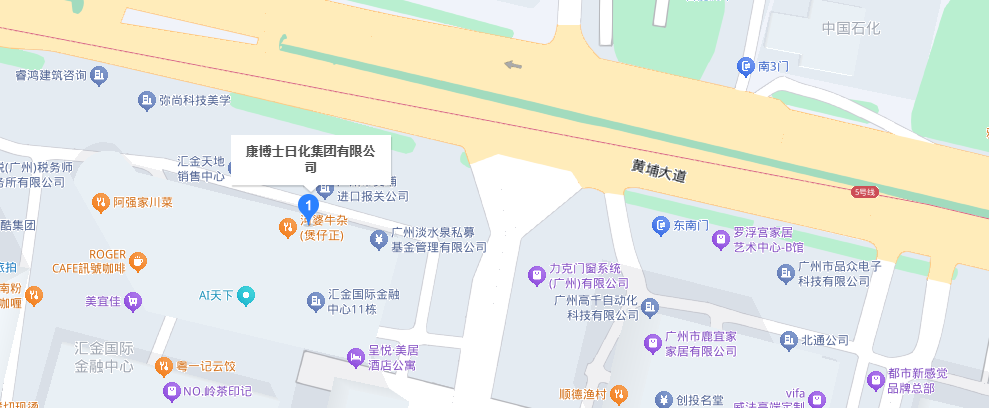Tap the AI天下 place marker

point(246,295)
